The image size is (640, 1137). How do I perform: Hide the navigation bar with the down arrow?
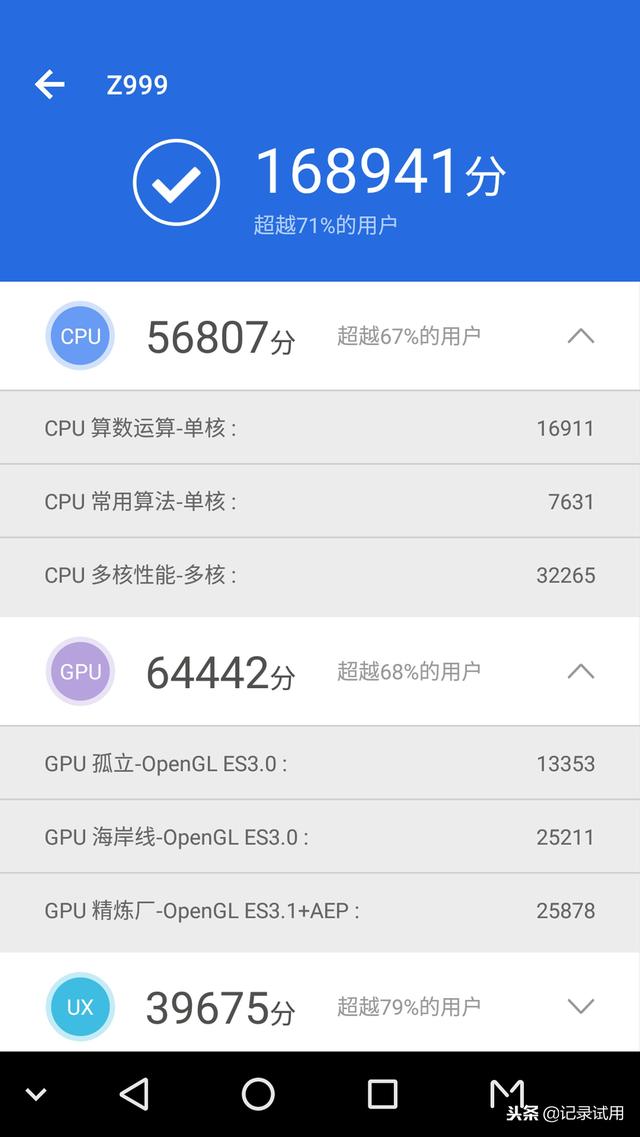click(x=36, y=1094)
